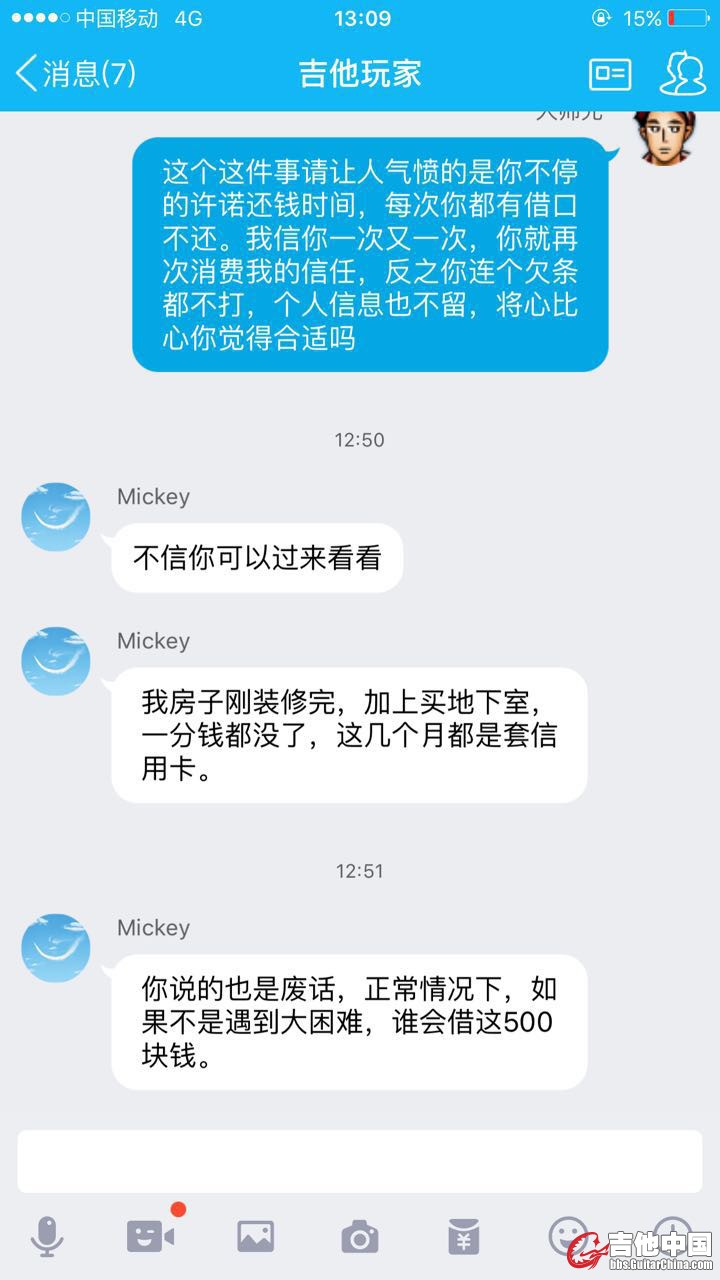Pick a photo from the gallery icon
Screen dimensions: 720x1280
point(255,1237)
